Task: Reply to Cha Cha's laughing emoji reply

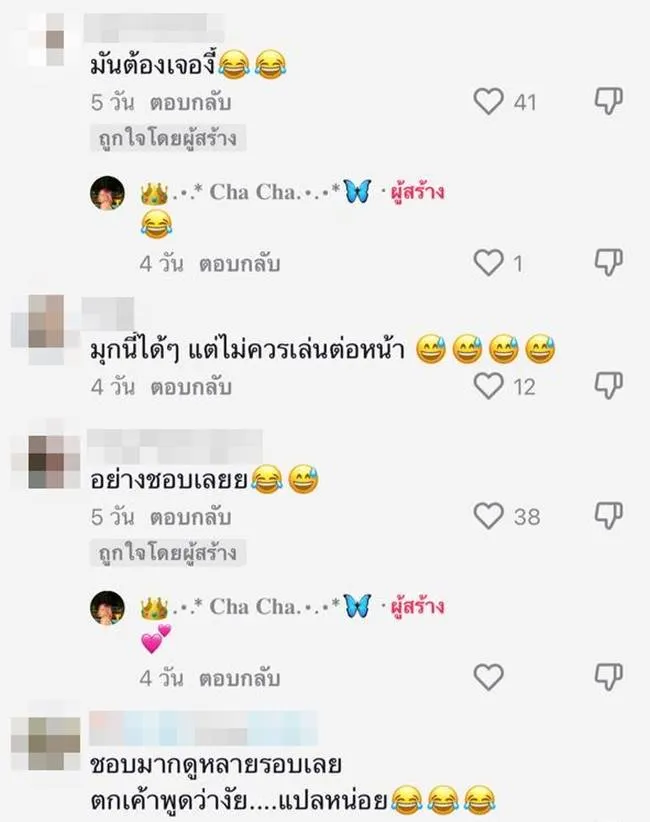Action: pyautogui.click(x=238, y=265)
